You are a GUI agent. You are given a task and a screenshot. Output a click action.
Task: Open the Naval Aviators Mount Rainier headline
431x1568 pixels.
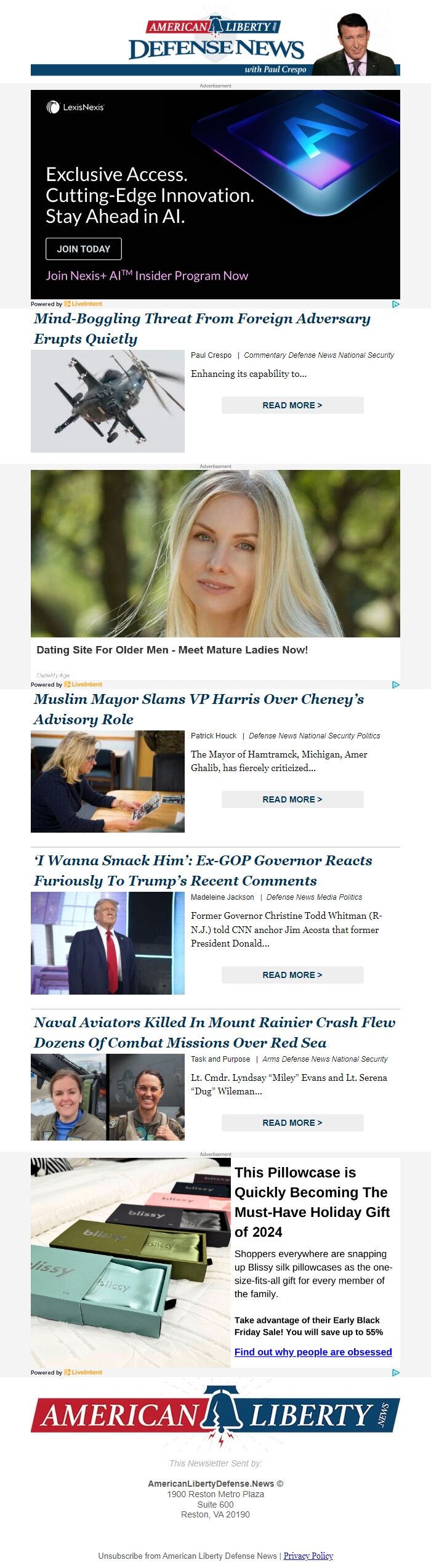[214, 1032]
